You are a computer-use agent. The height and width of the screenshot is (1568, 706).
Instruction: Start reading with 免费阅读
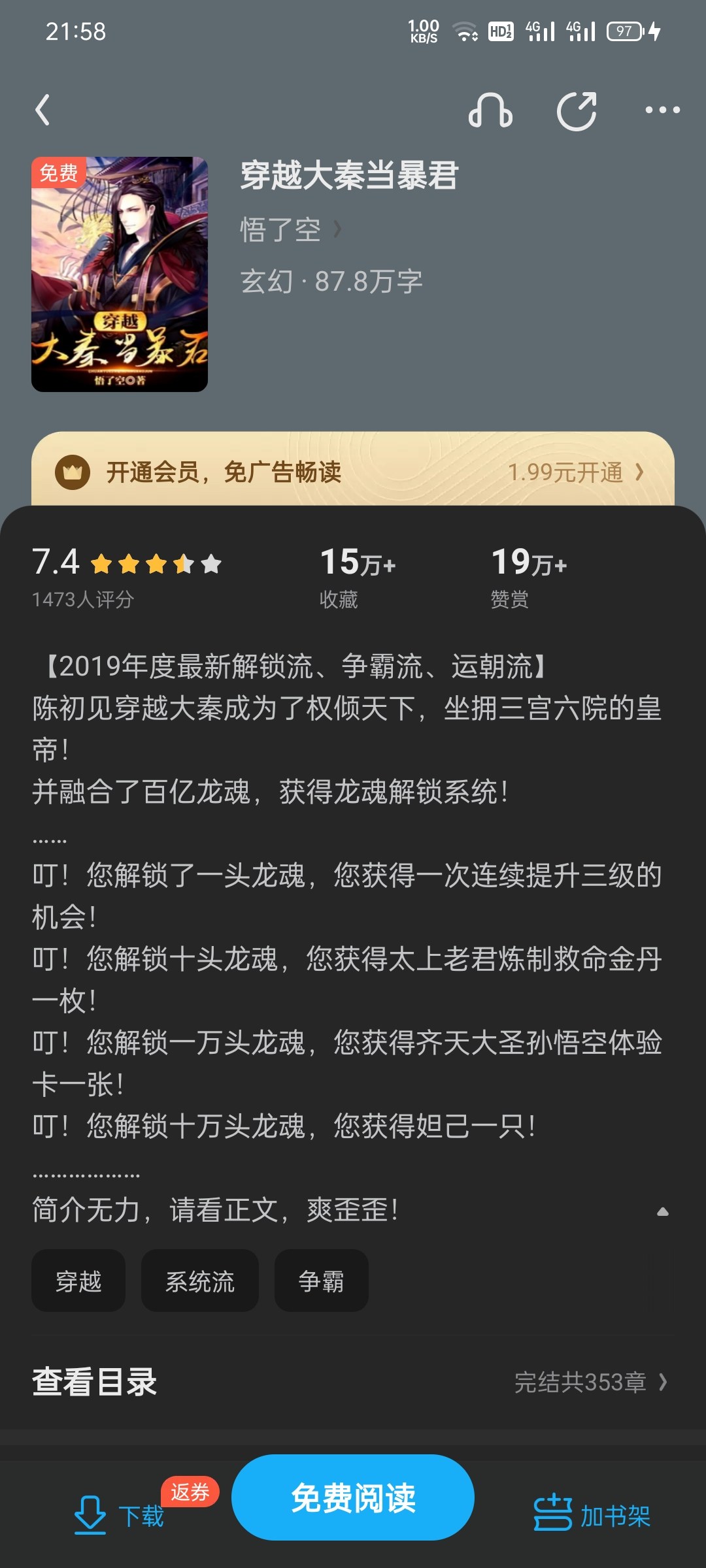[353, 1497]
